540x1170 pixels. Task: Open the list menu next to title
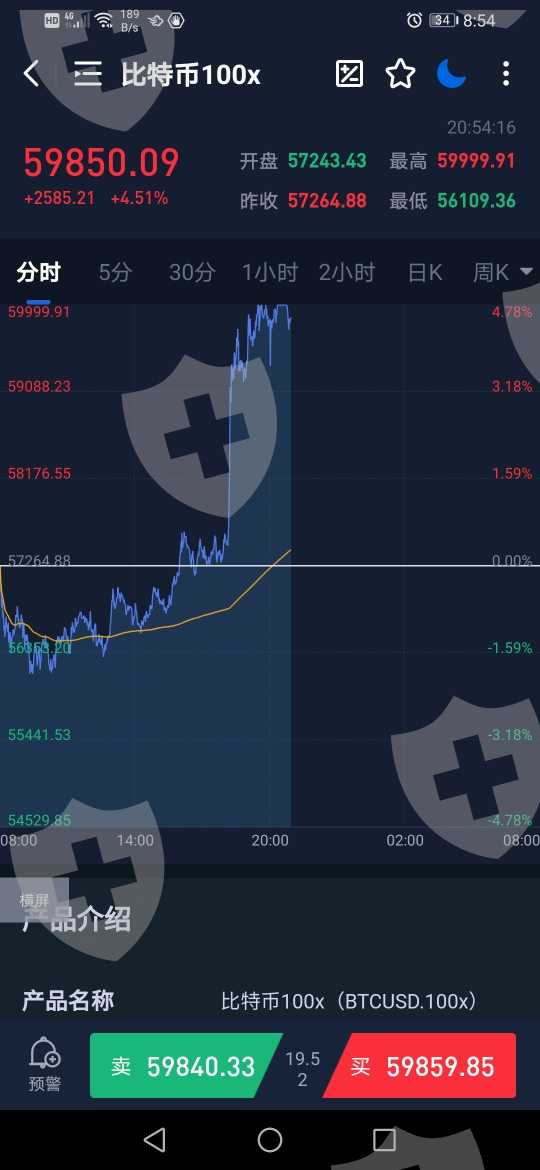click(88, 74)
